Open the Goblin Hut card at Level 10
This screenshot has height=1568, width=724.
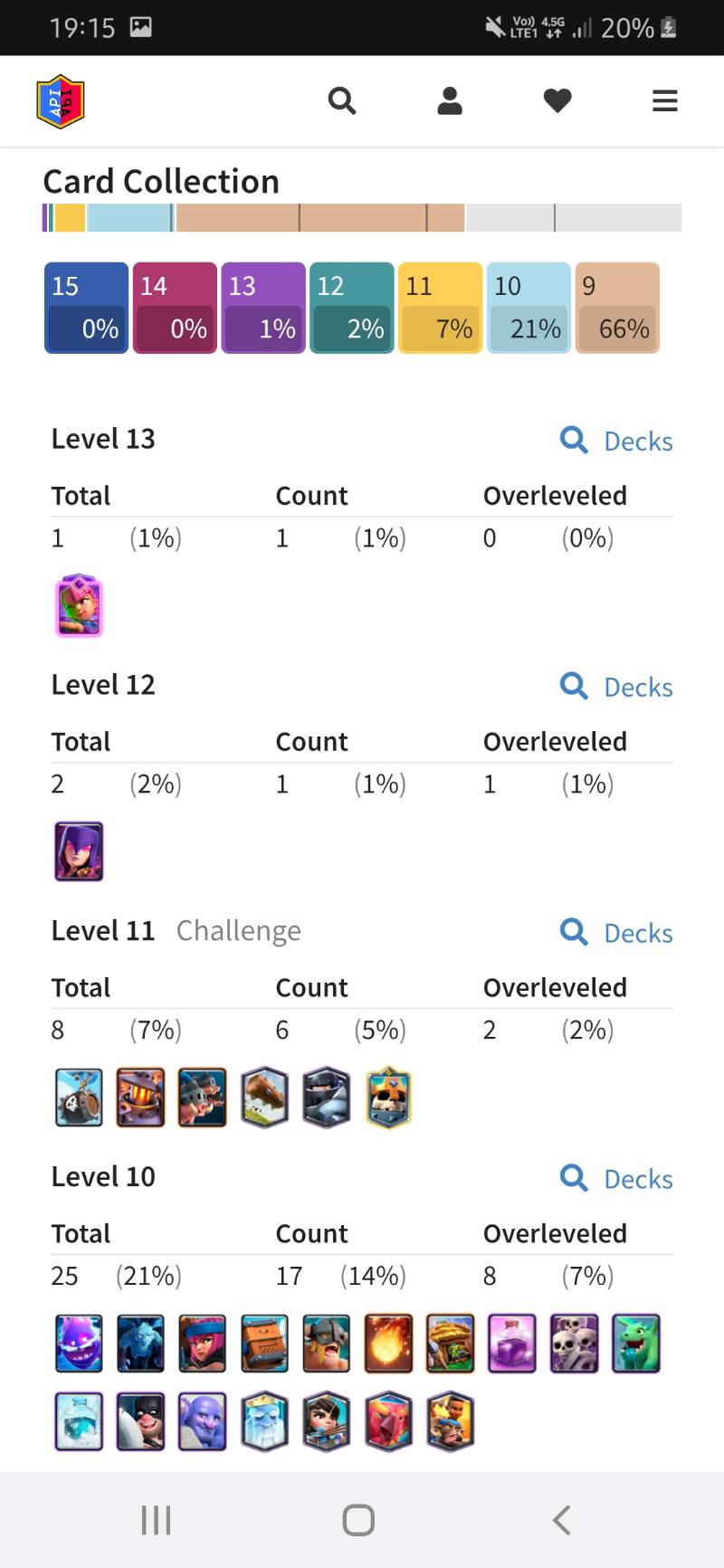450,1344
